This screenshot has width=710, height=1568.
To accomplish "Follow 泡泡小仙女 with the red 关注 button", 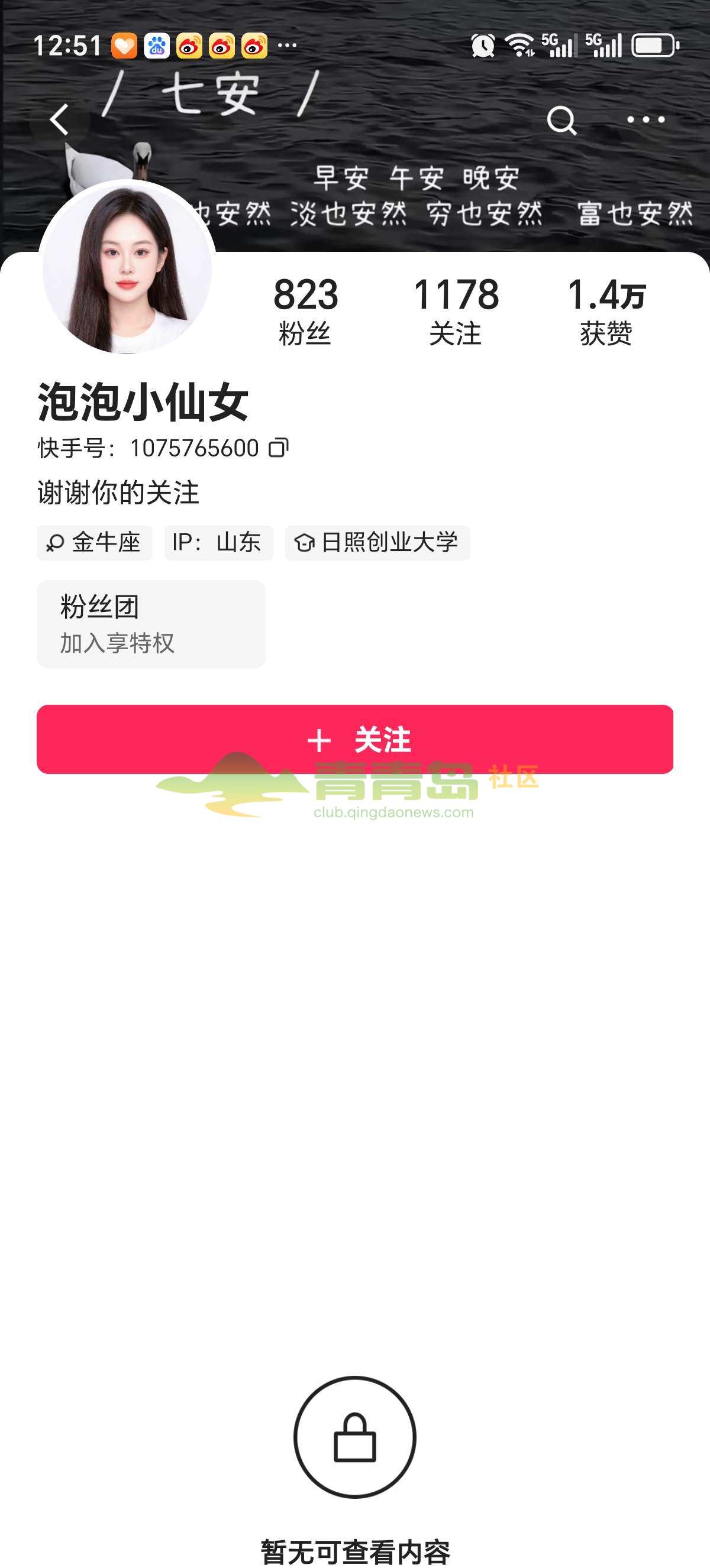I will [x=355, y=739].
